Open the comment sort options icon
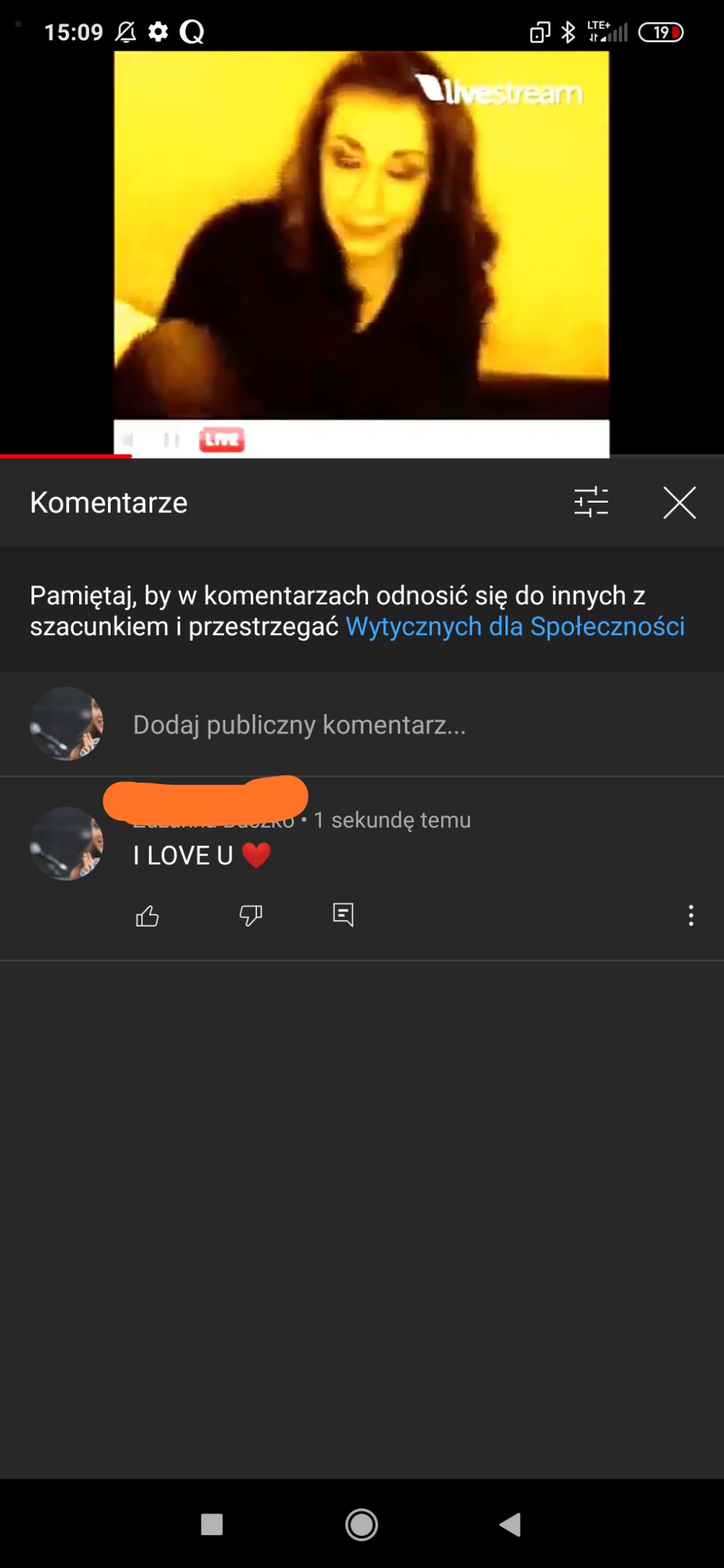Screen dimensions: 724x1568 [x=591, y=502]
